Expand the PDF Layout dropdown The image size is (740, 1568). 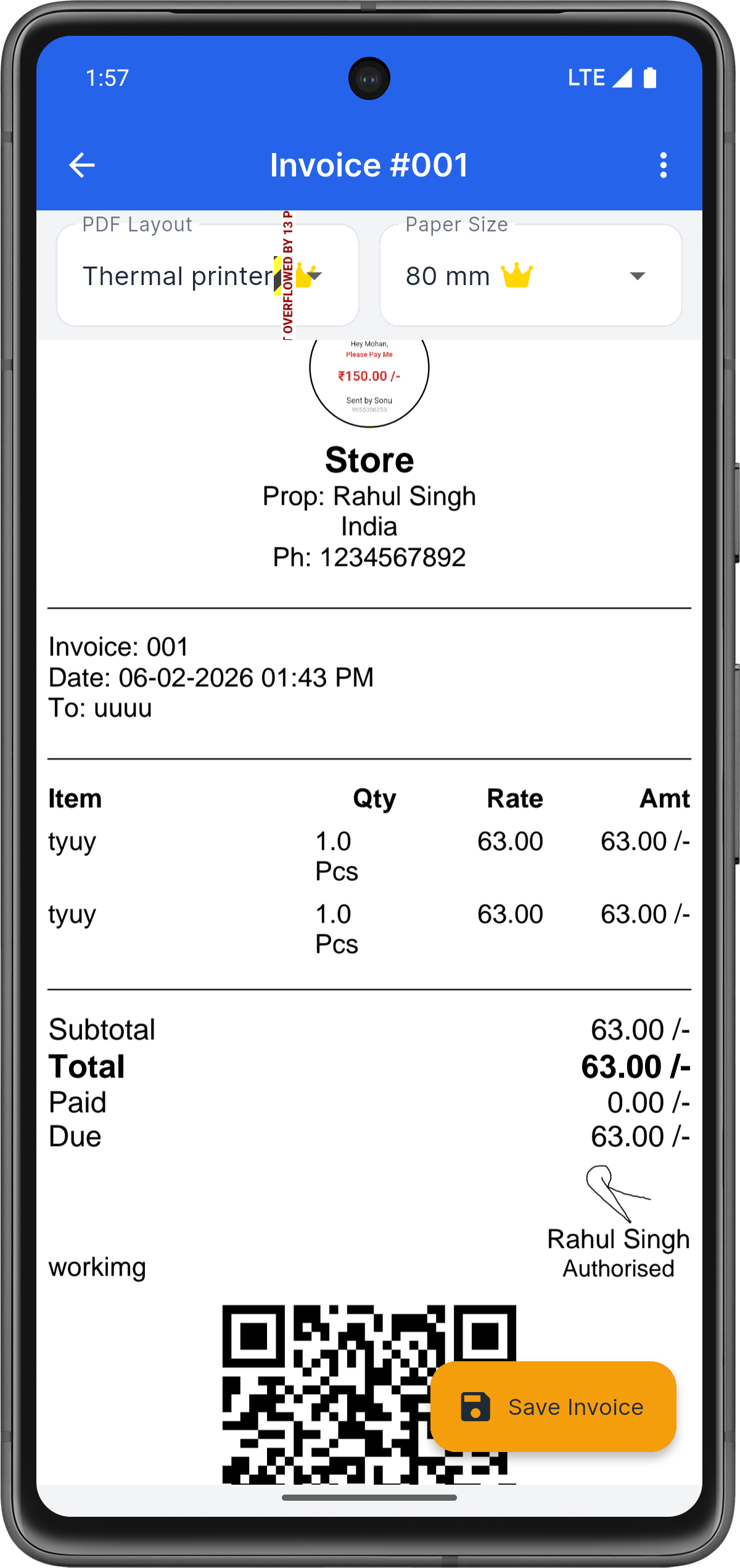(x=207, y=276)
